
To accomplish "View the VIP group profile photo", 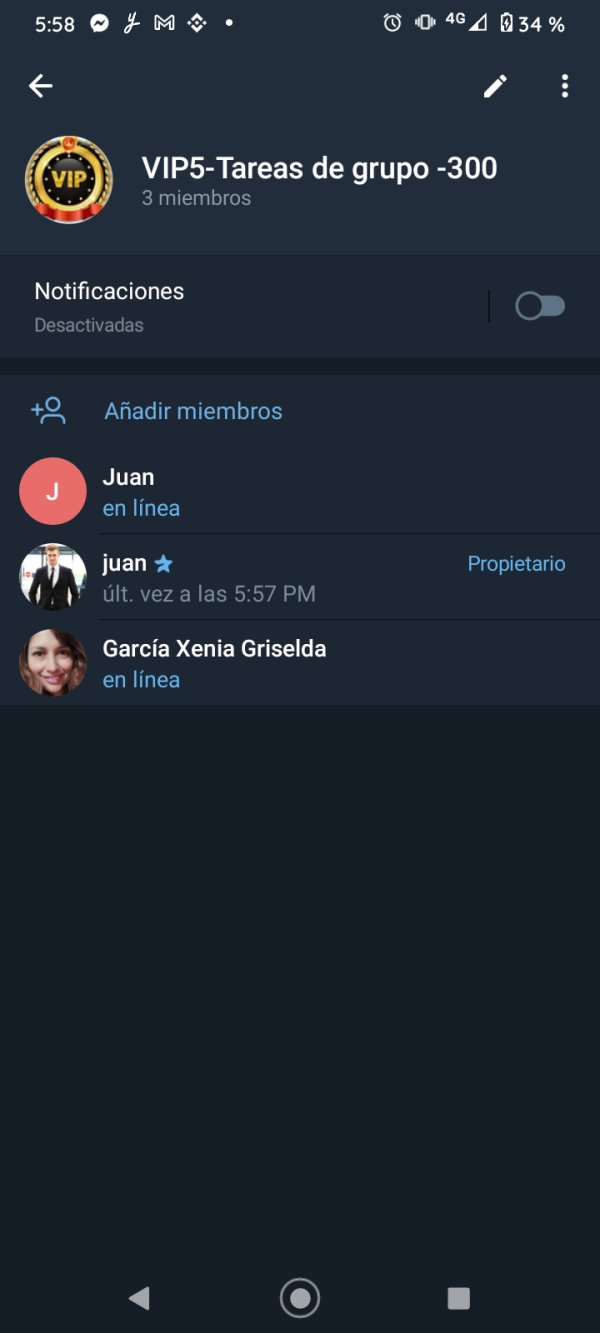I will 69,180.
